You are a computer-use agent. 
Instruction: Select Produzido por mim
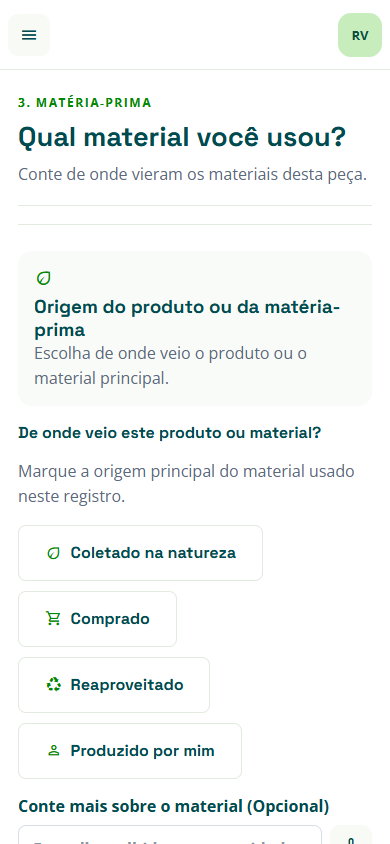tap(130, 751)
